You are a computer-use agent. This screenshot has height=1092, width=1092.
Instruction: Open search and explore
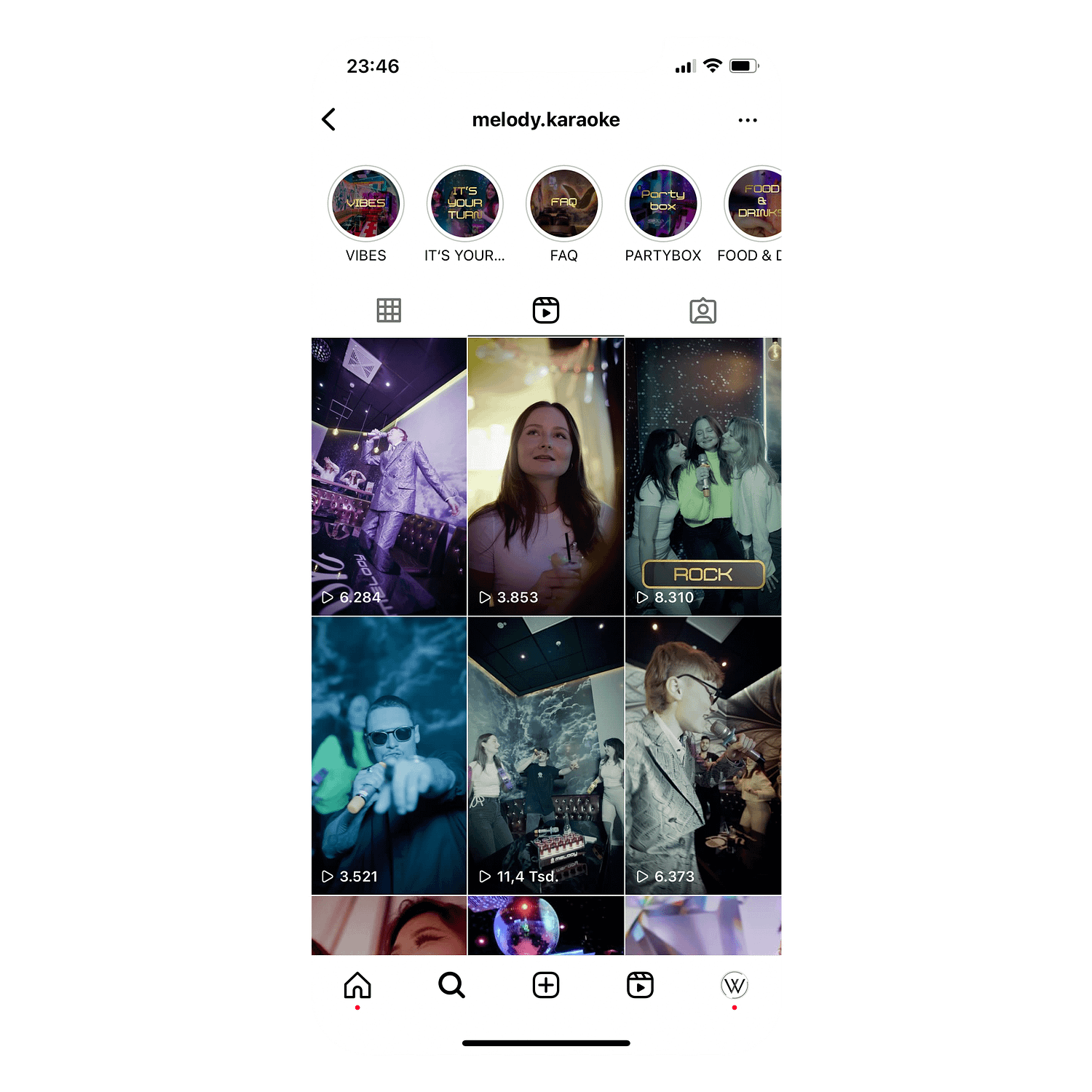[x=451, y=986]
